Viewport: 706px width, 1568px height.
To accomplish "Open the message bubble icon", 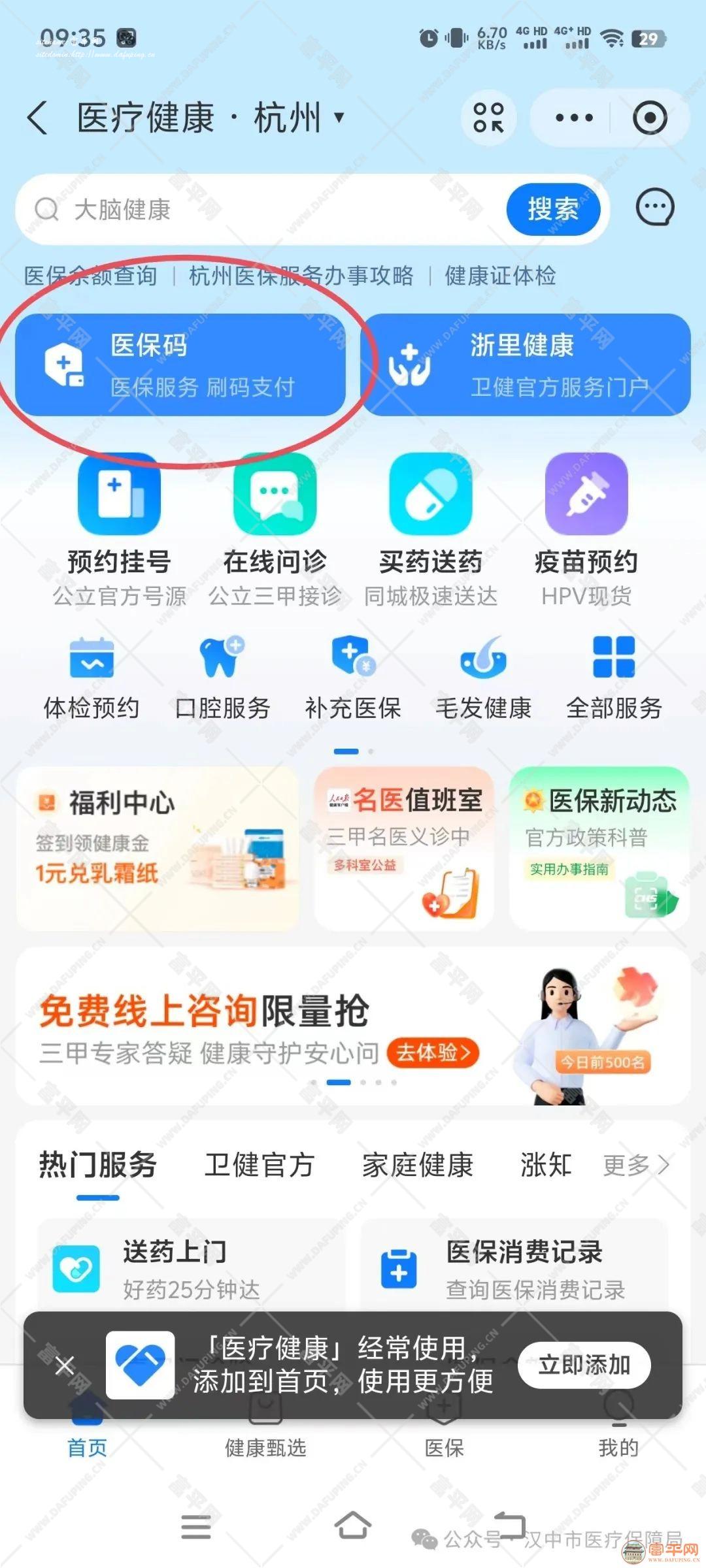I will click(x=654, y=208).
